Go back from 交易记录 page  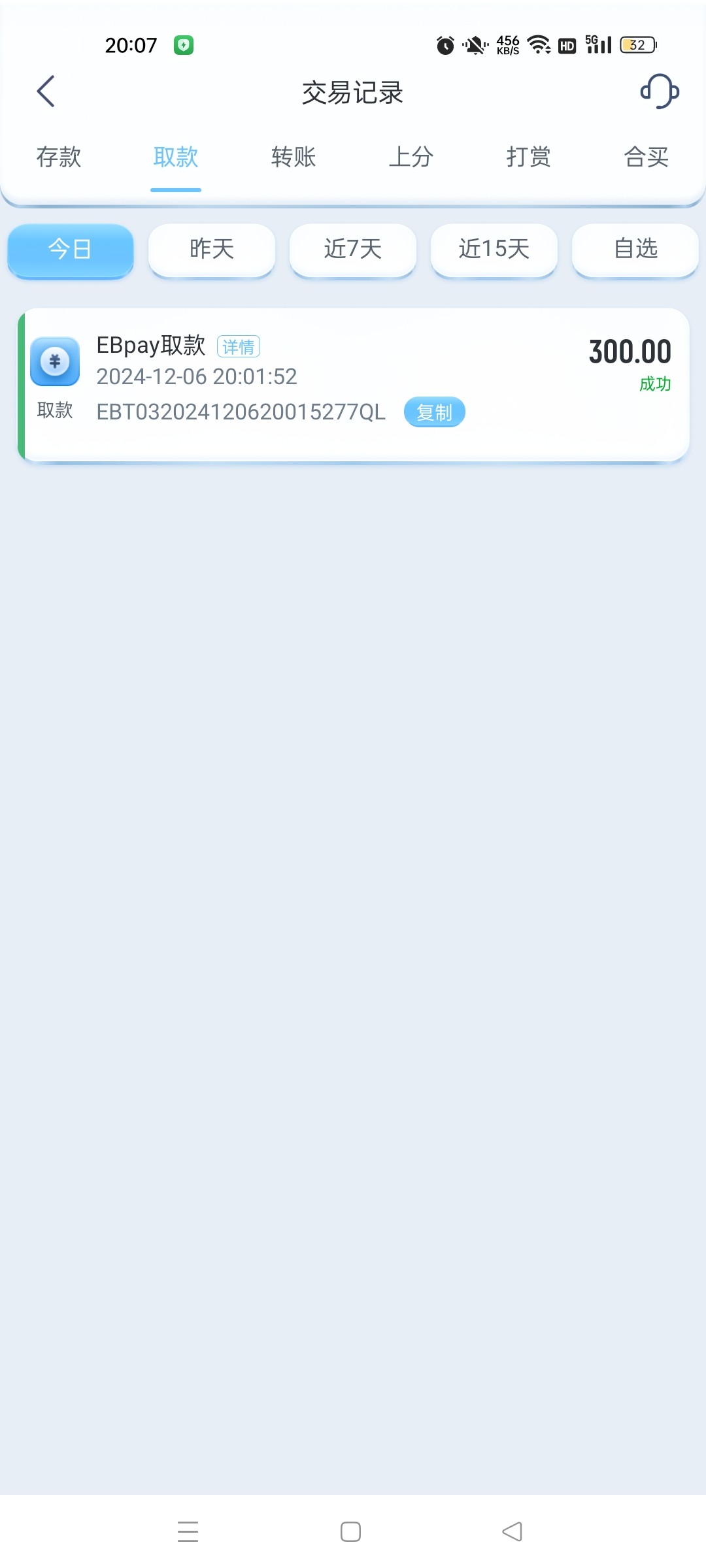(46, 91)
